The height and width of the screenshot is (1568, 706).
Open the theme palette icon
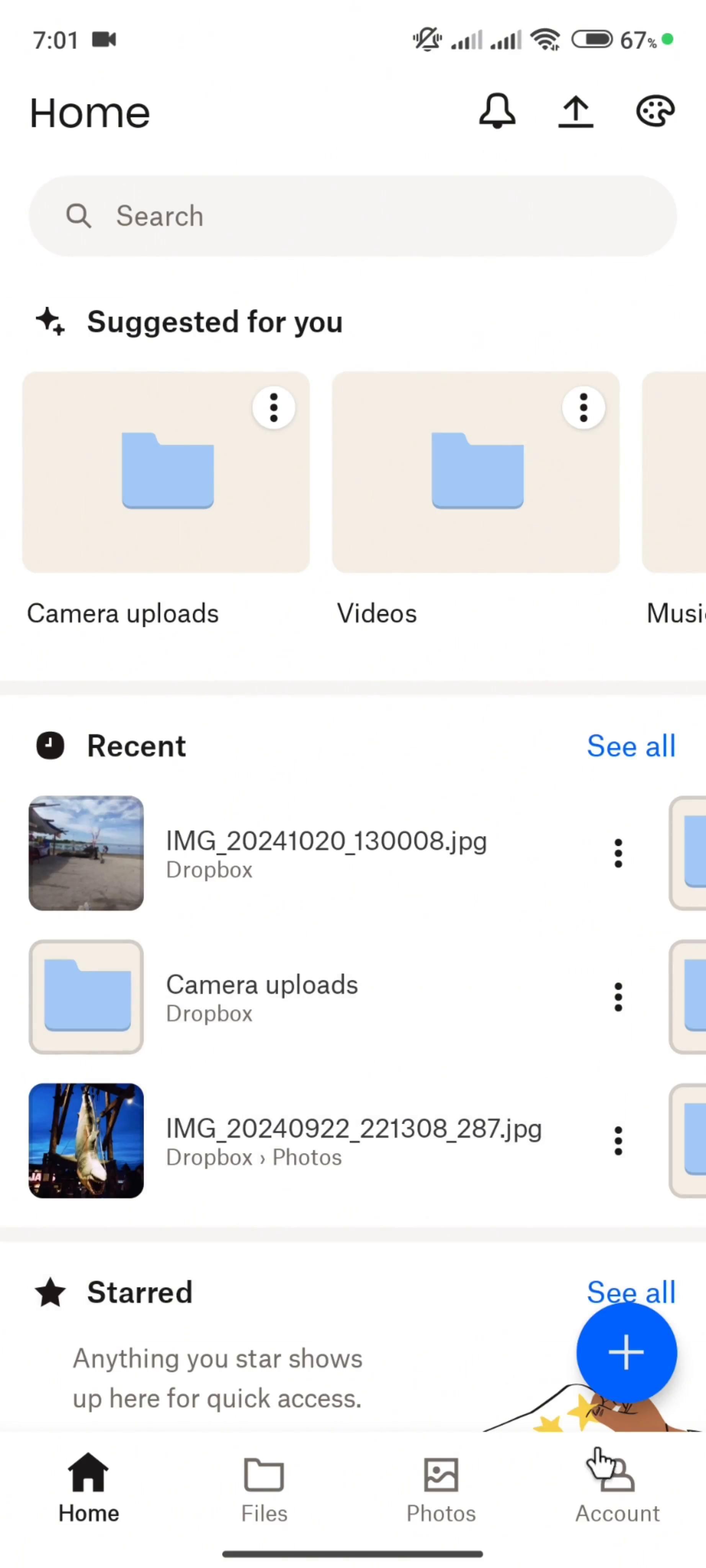(655, 111)
